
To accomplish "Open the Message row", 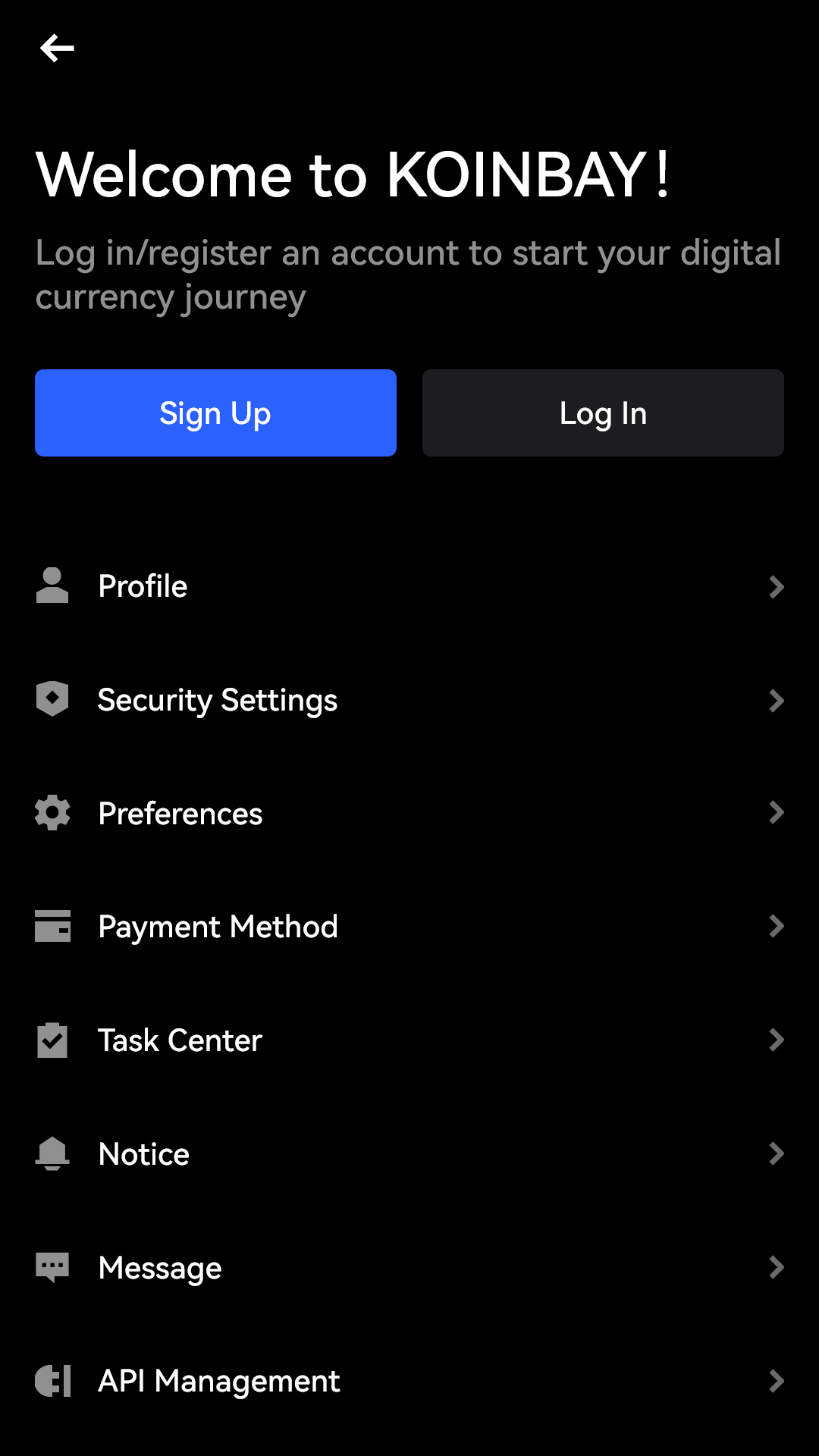I will pyautogui.click(x=409, y=1268).
